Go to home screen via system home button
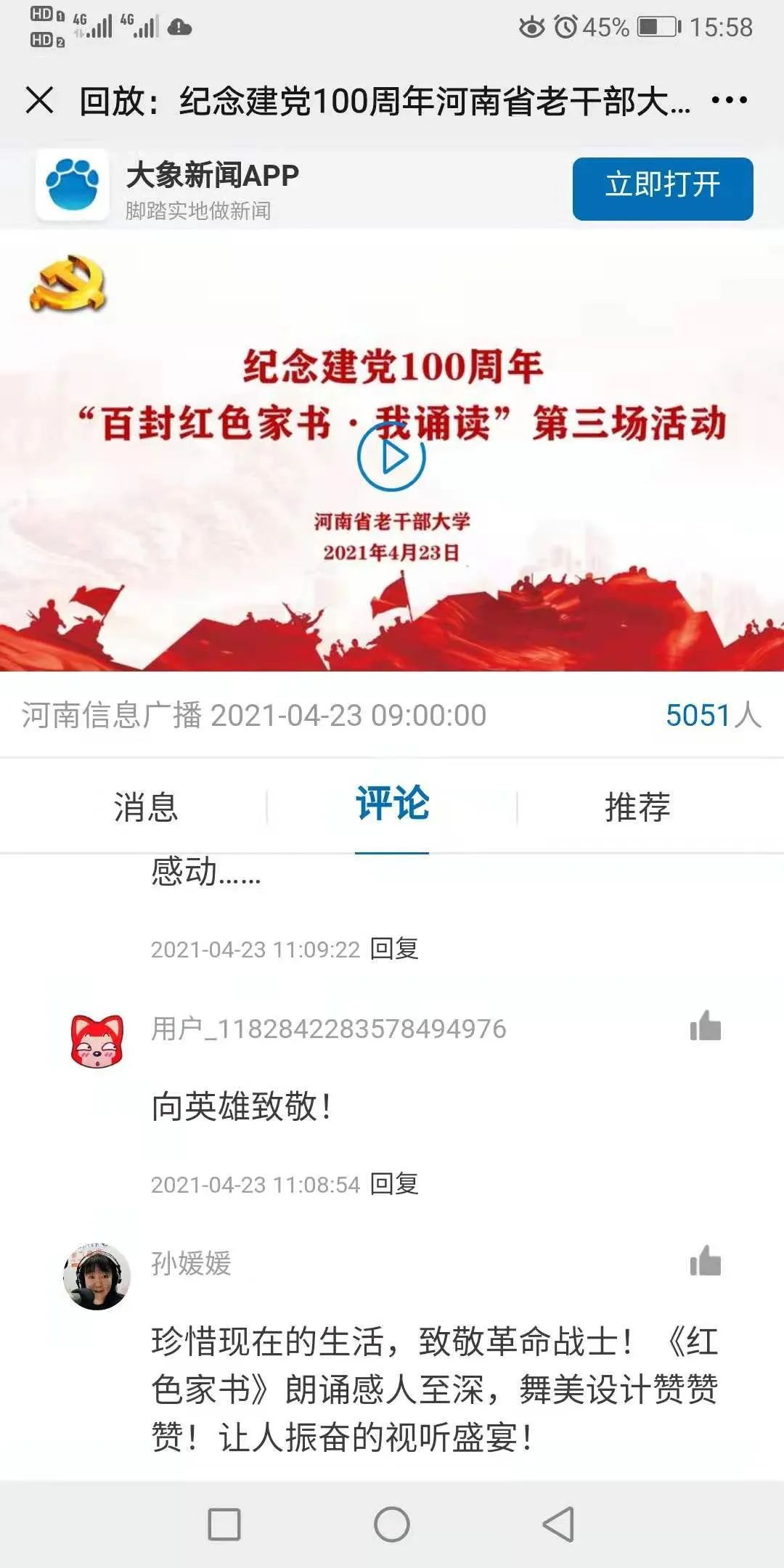Image resolution: width=784 pixels, height=1568 pixels. coord(392,1524)
